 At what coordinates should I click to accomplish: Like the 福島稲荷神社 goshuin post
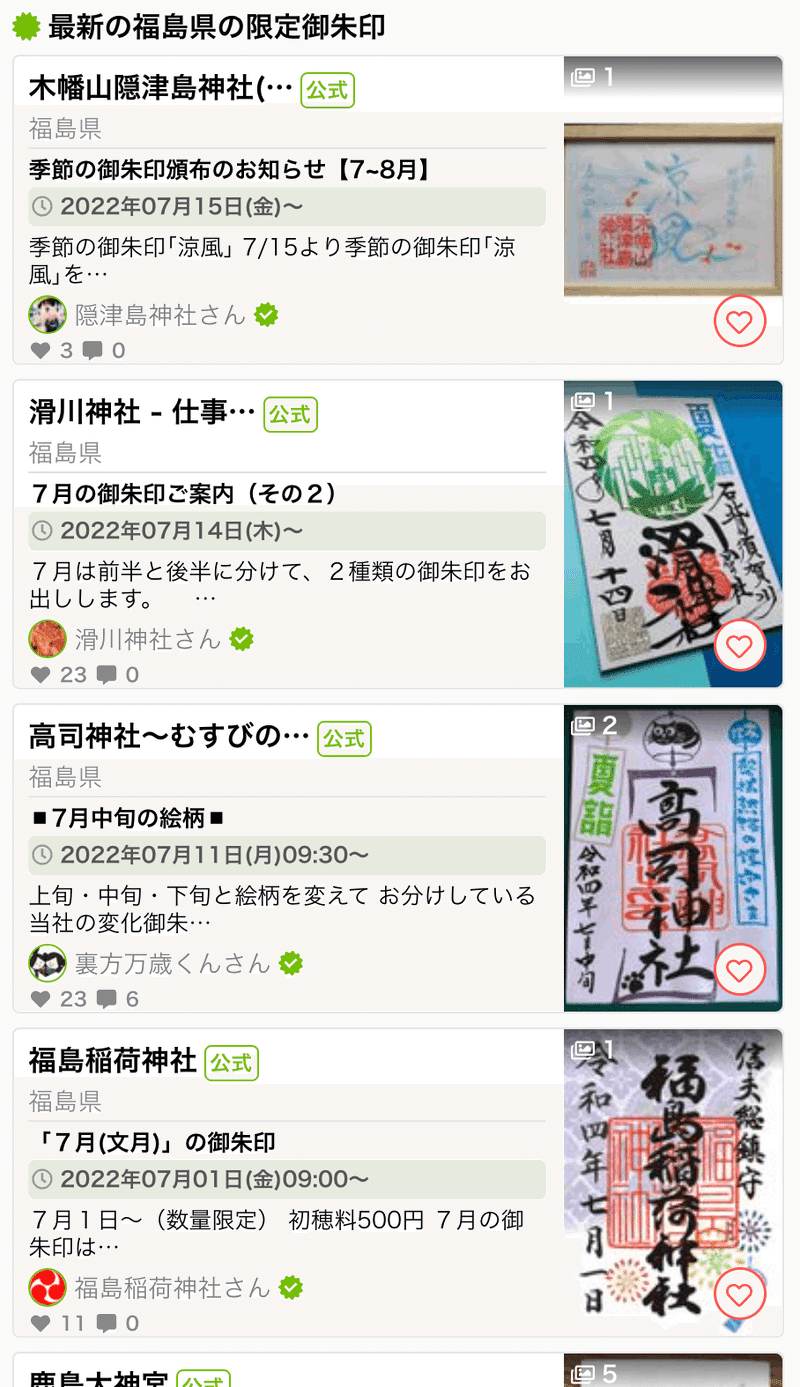739,1295
